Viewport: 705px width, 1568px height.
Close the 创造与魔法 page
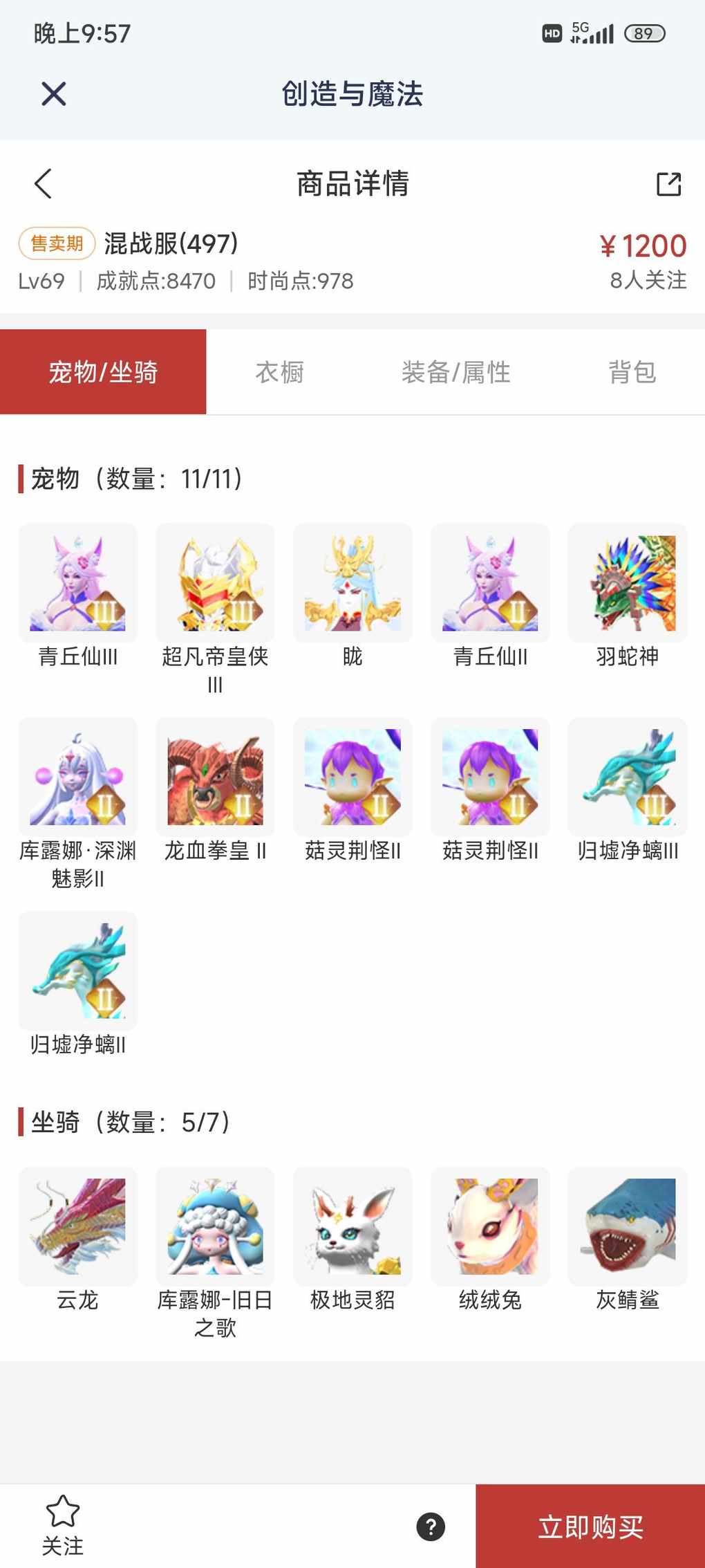54,93
